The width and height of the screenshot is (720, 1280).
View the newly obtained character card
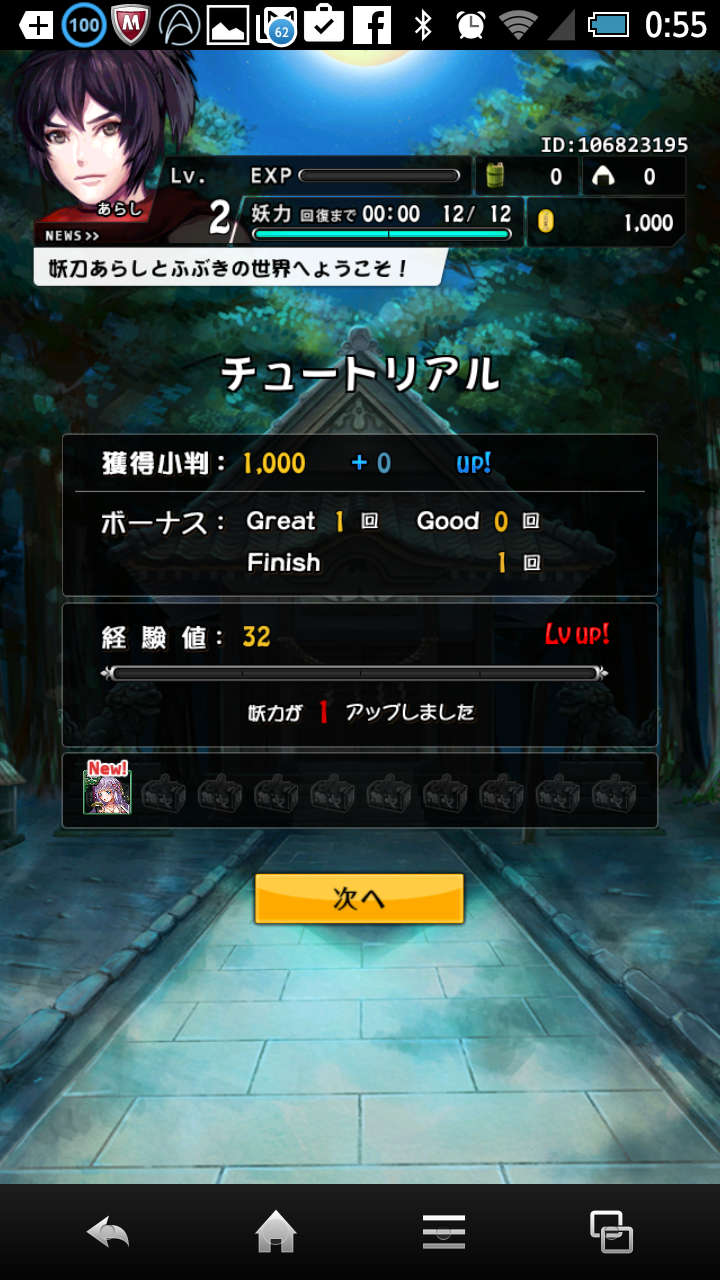(107, 790)
